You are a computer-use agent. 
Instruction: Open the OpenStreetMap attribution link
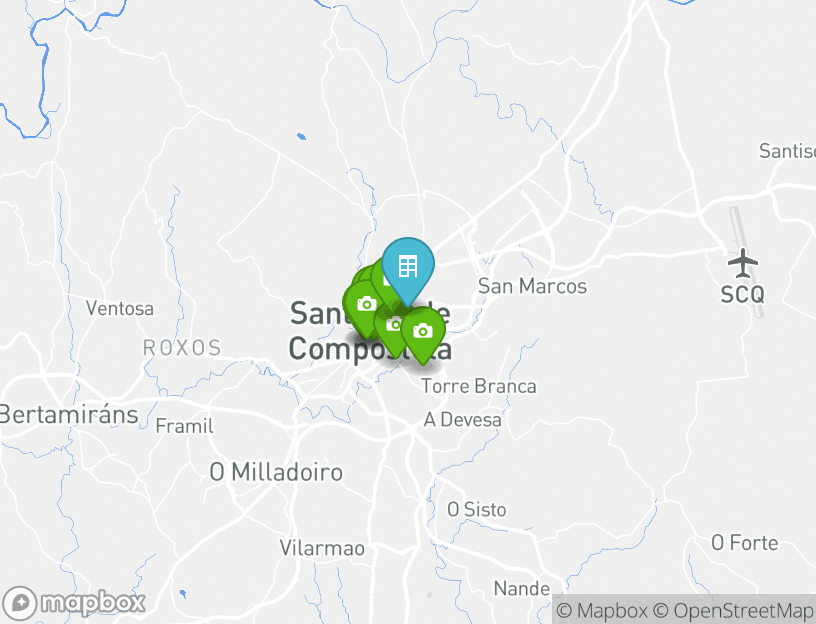[734, 610]
